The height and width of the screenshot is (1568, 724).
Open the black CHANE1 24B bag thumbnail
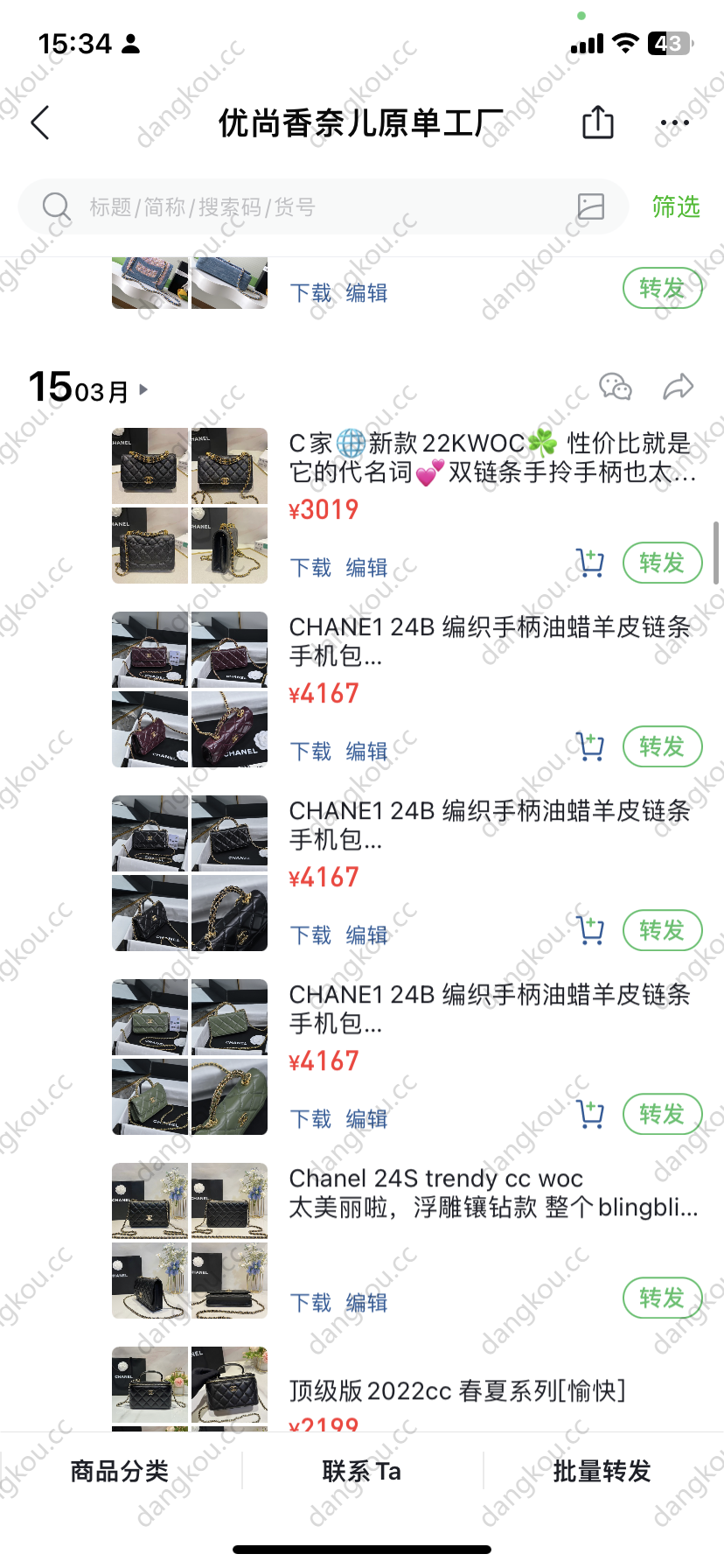point(190,873)
